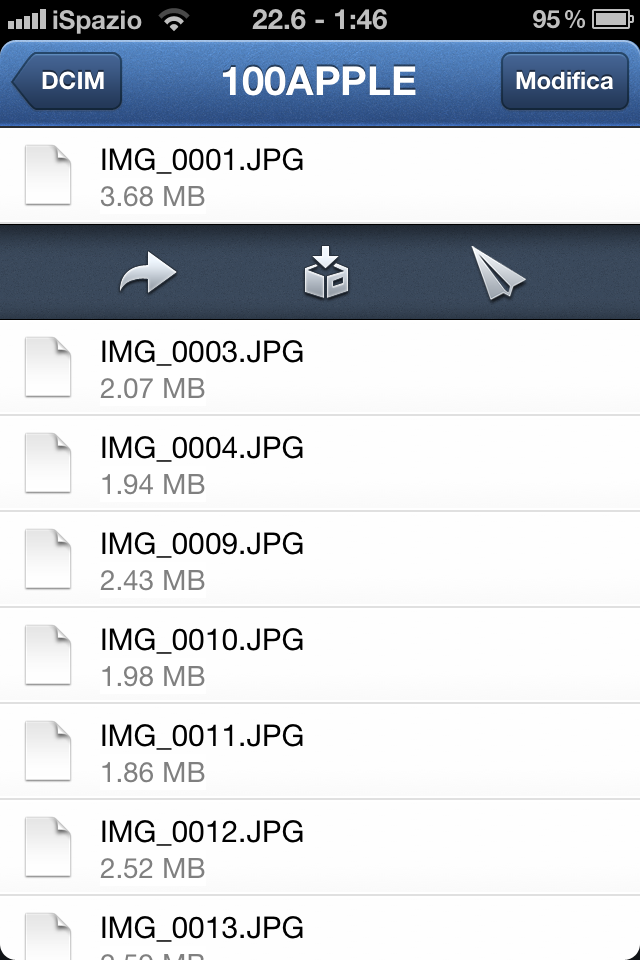The image size is (640, 960).
Task: Go back to the DCIM folder
Action: click(x=68, y=82)
